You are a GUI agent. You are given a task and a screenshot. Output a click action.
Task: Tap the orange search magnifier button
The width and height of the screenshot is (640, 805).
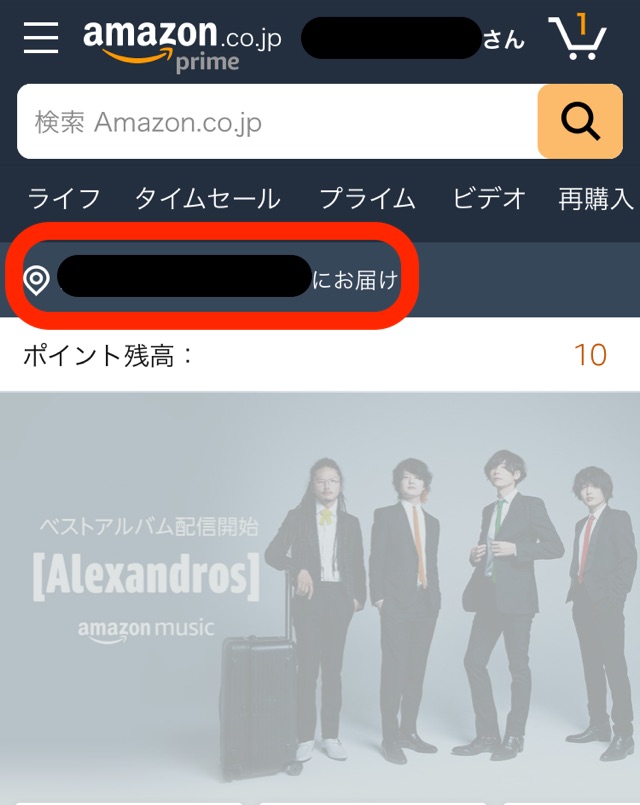[x=579, y=122]
